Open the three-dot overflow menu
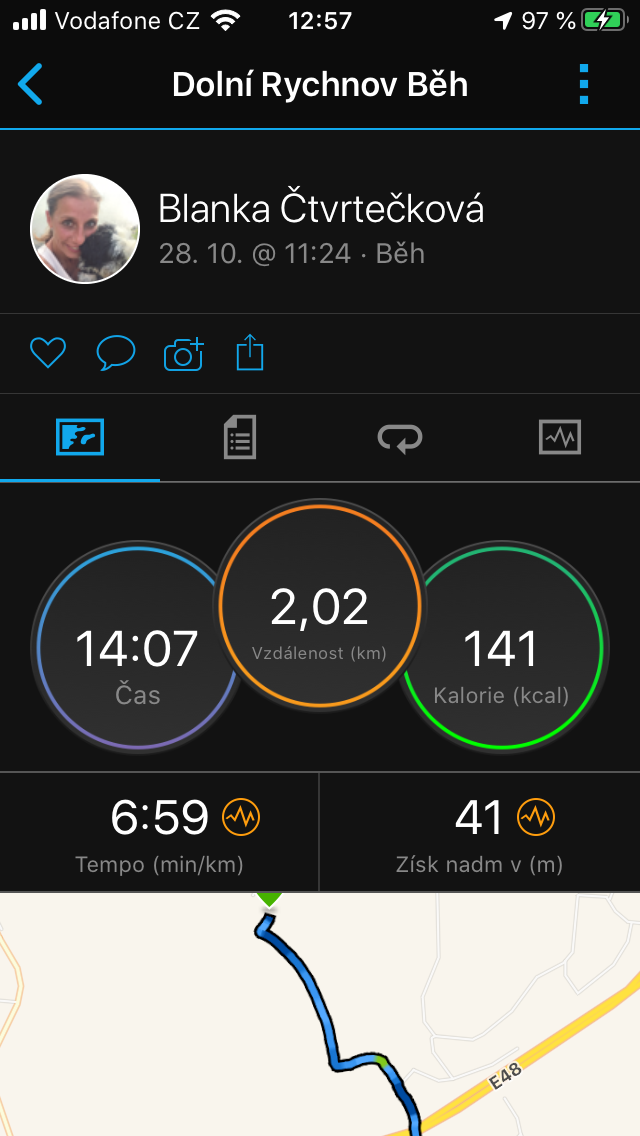Image resolution: width=640 pixels, height=1136 pixels. click(584, 84)
